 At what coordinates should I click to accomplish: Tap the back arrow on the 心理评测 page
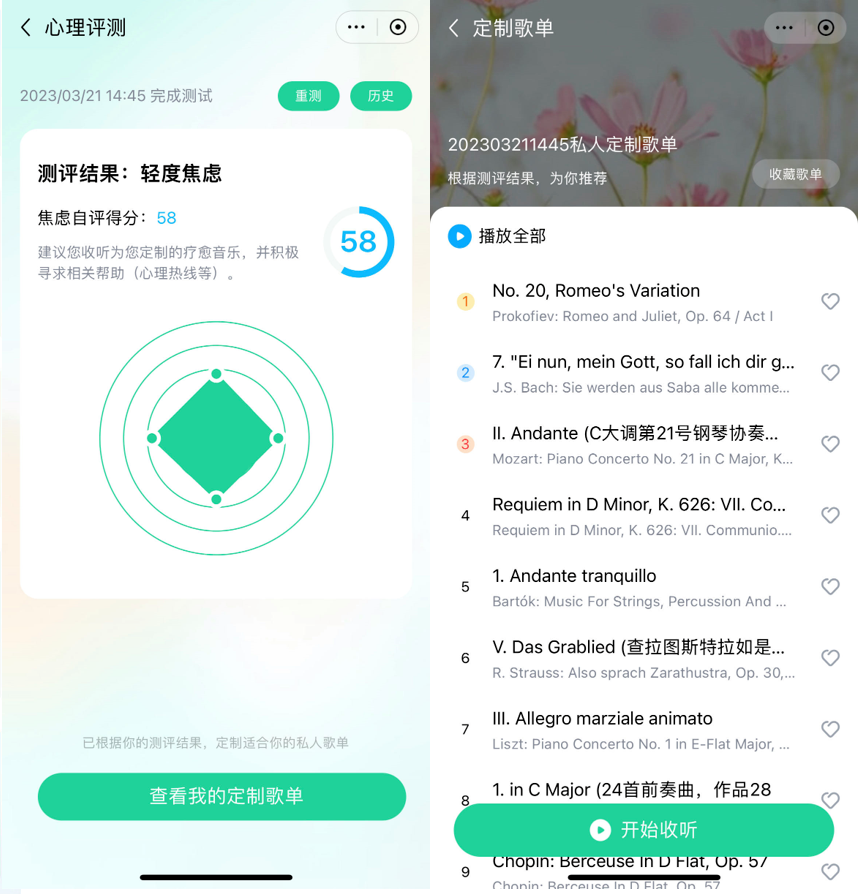click(24, 28)
